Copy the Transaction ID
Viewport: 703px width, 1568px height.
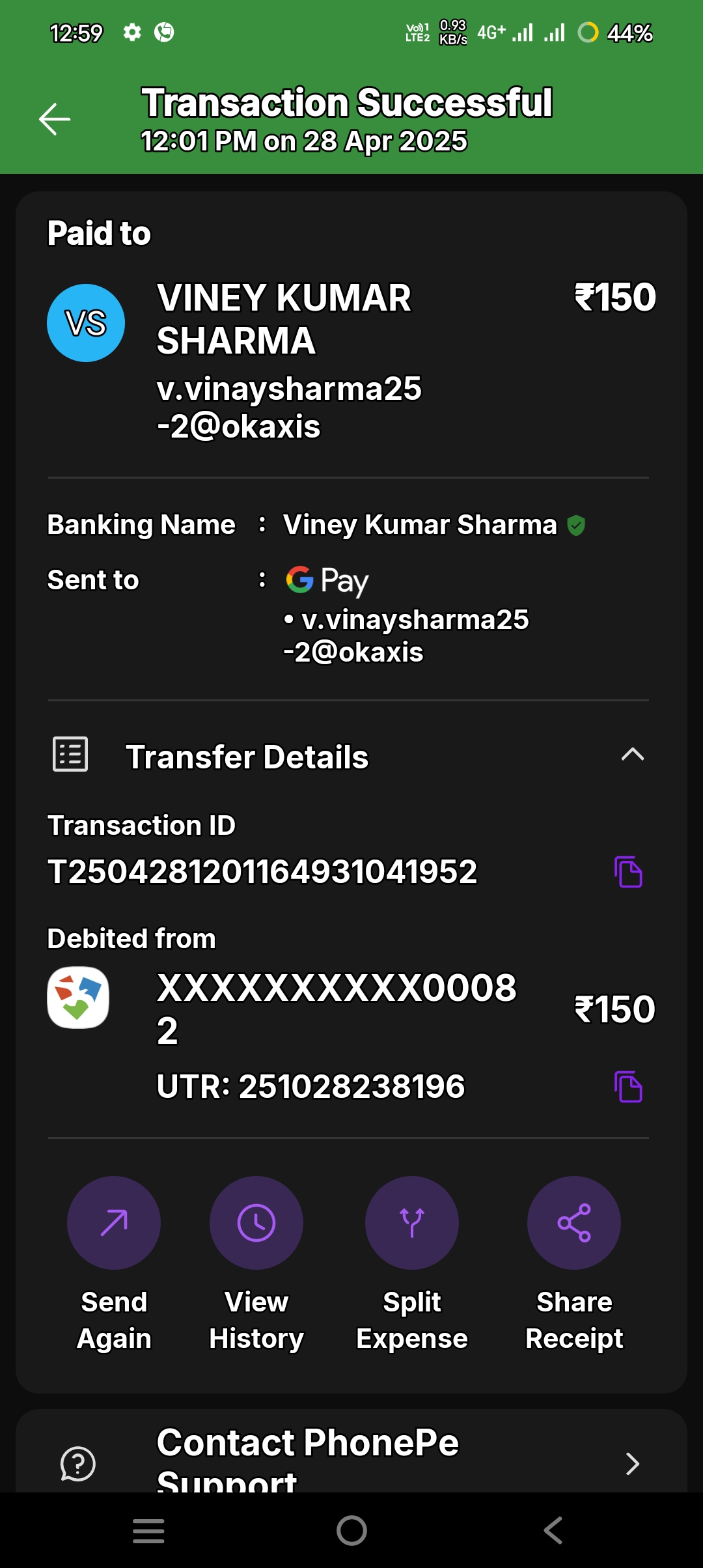(628, 872)
